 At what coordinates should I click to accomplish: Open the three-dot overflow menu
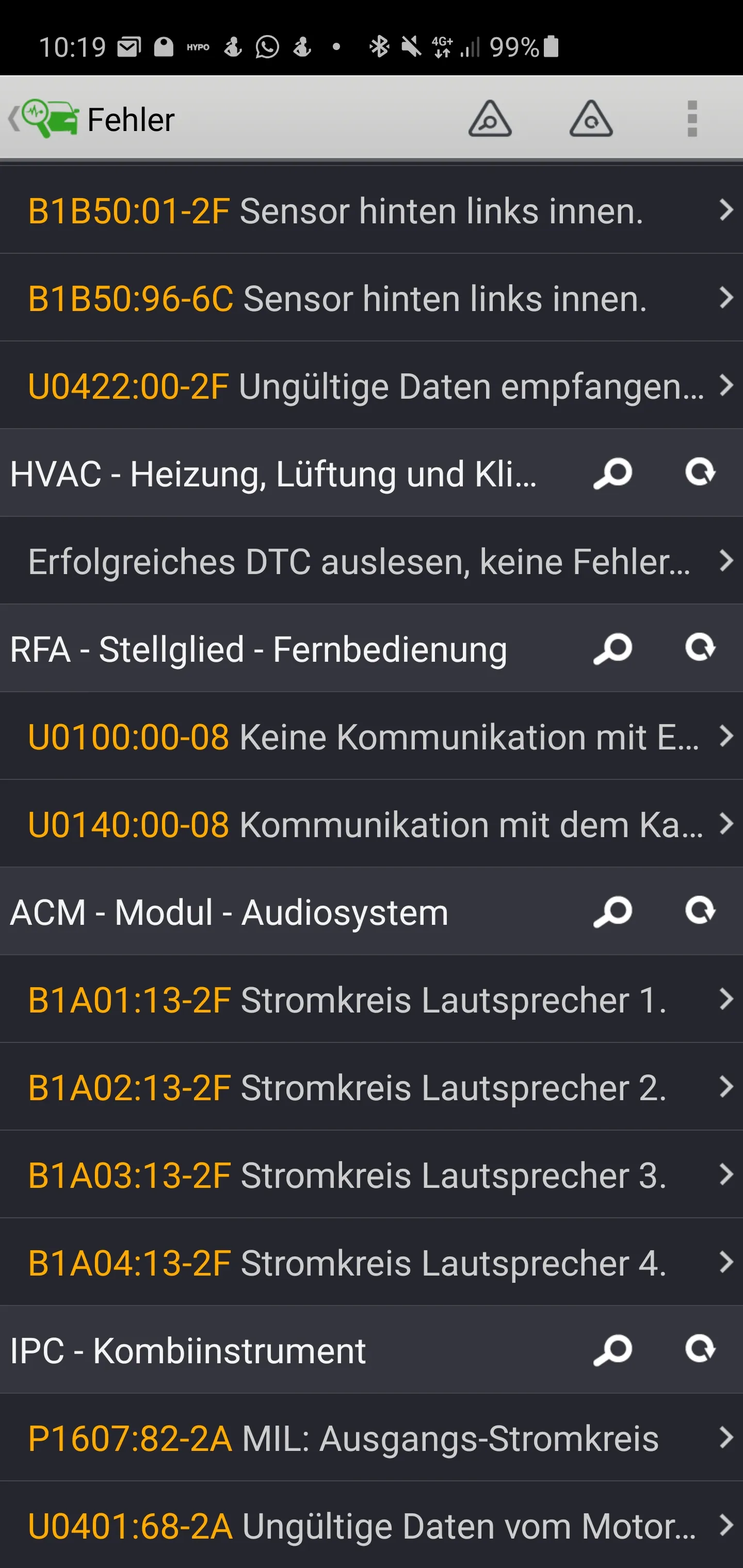pos(692,118)
